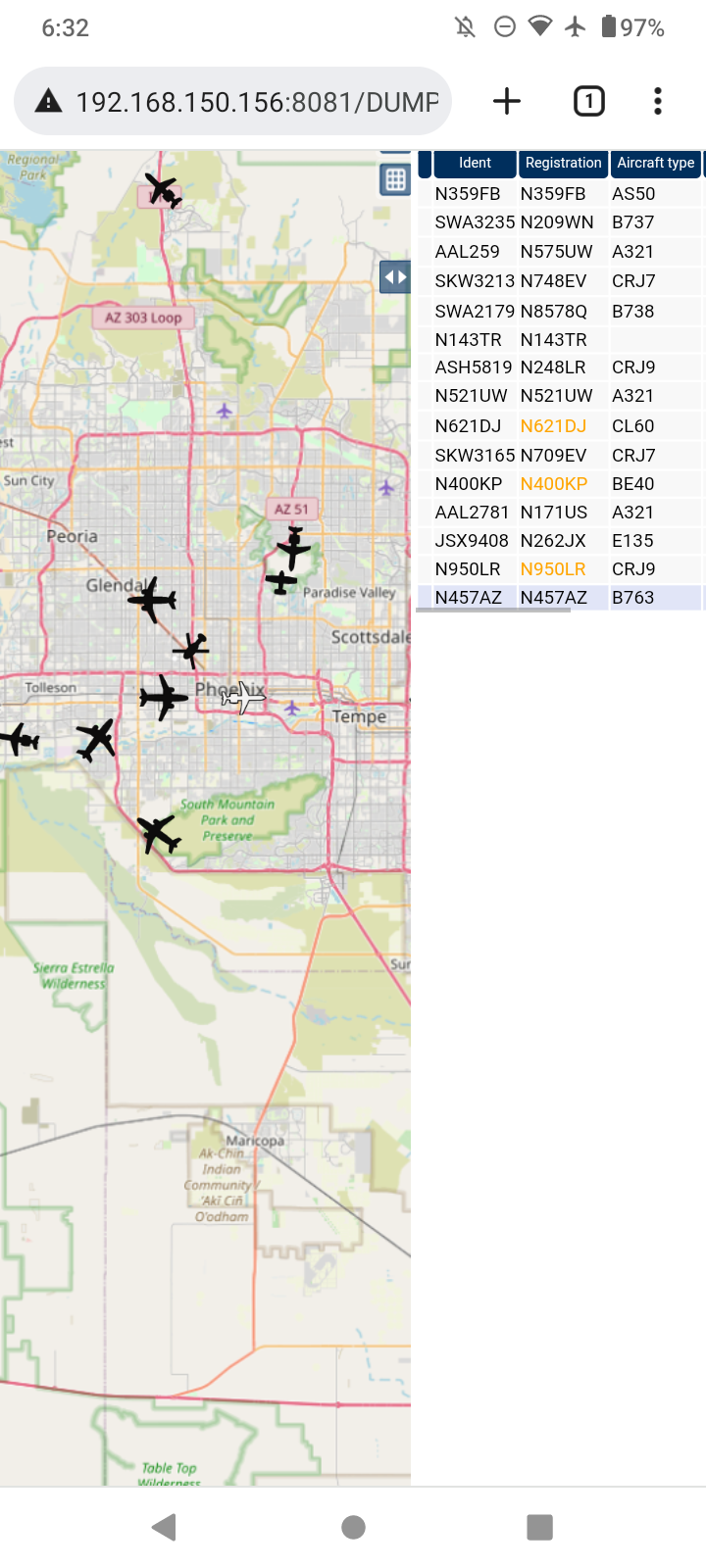Screen dimensions: 706x1568
Task: Go back with system back button
Action: coord(165,1526)
